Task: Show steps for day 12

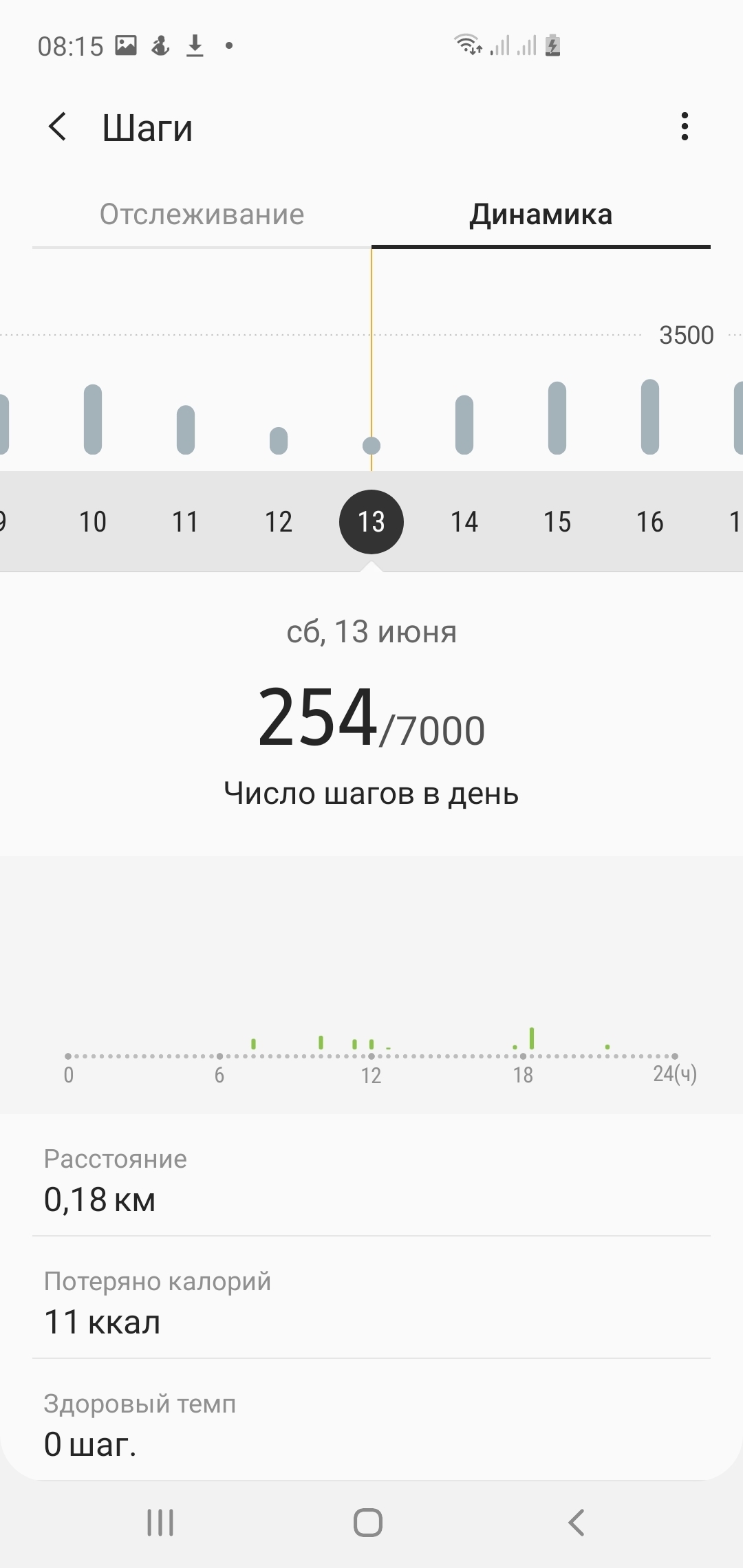Action: (279, 522)
